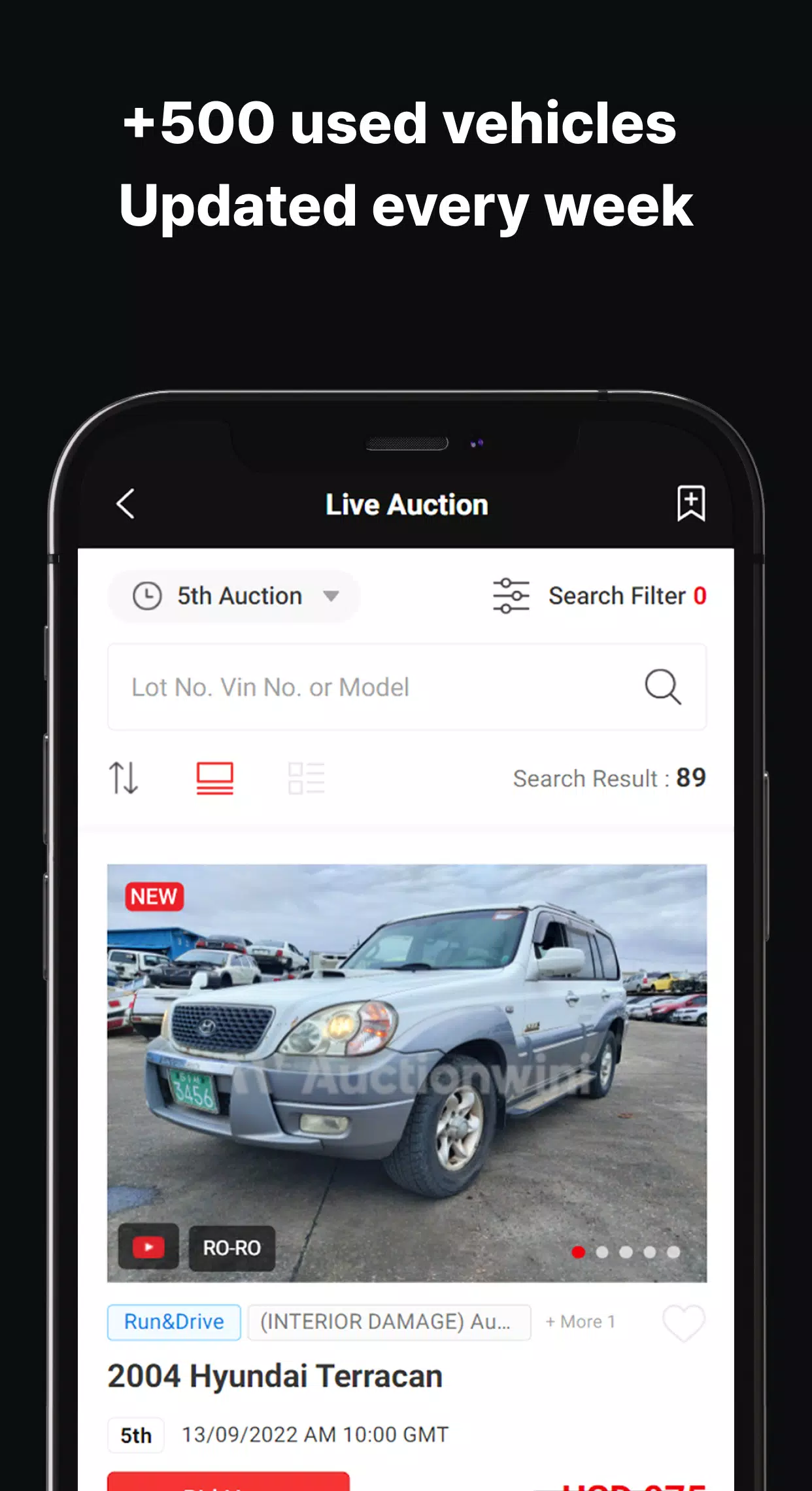Tap the '5th' auction round label
Viewport: 812px width, 1491px height.
[135, 1434]
